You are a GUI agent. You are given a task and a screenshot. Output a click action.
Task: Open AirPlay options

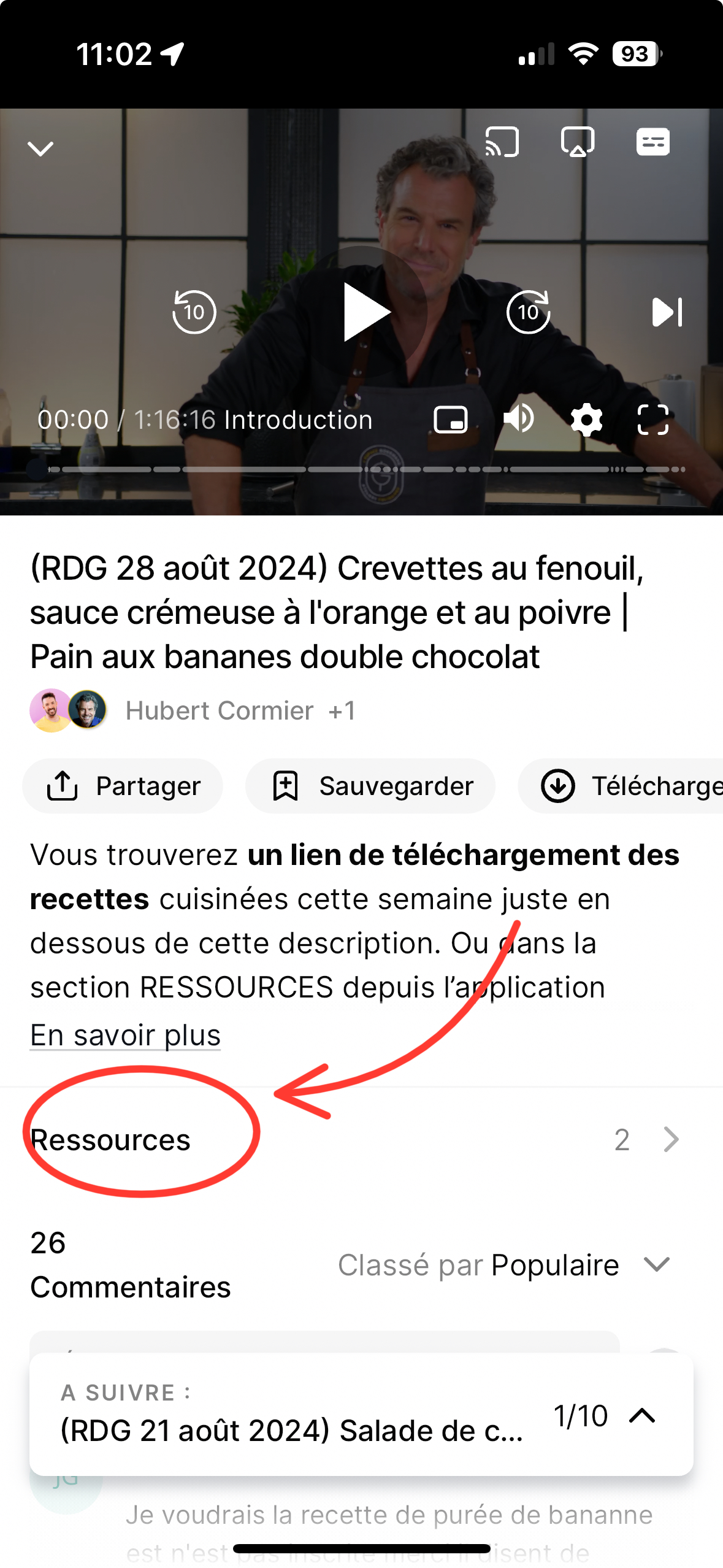tap(577, 142)
